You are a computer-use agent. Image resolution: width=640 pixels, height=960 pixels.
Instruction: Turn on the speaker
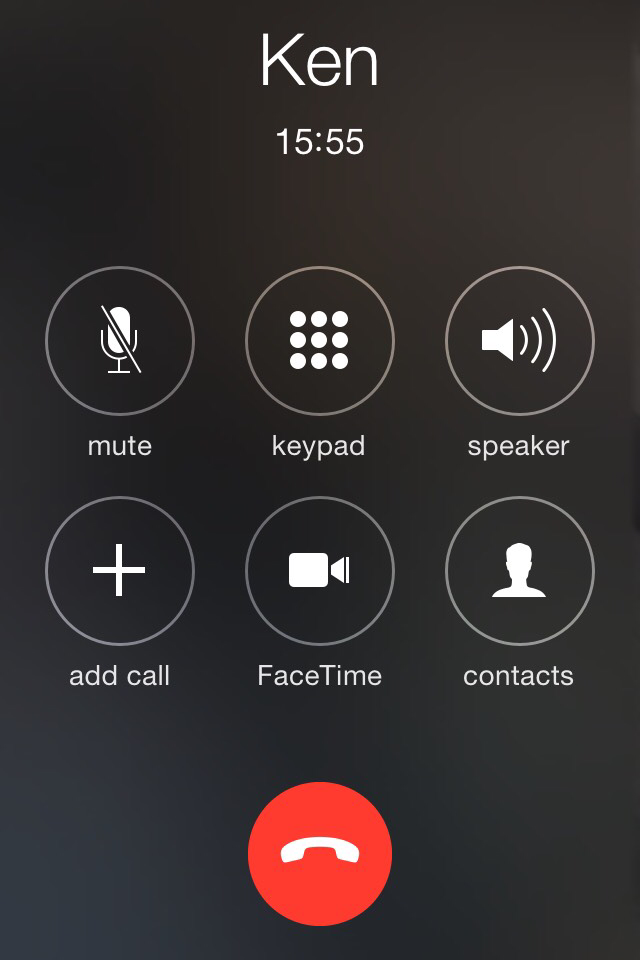coord(519,341)
